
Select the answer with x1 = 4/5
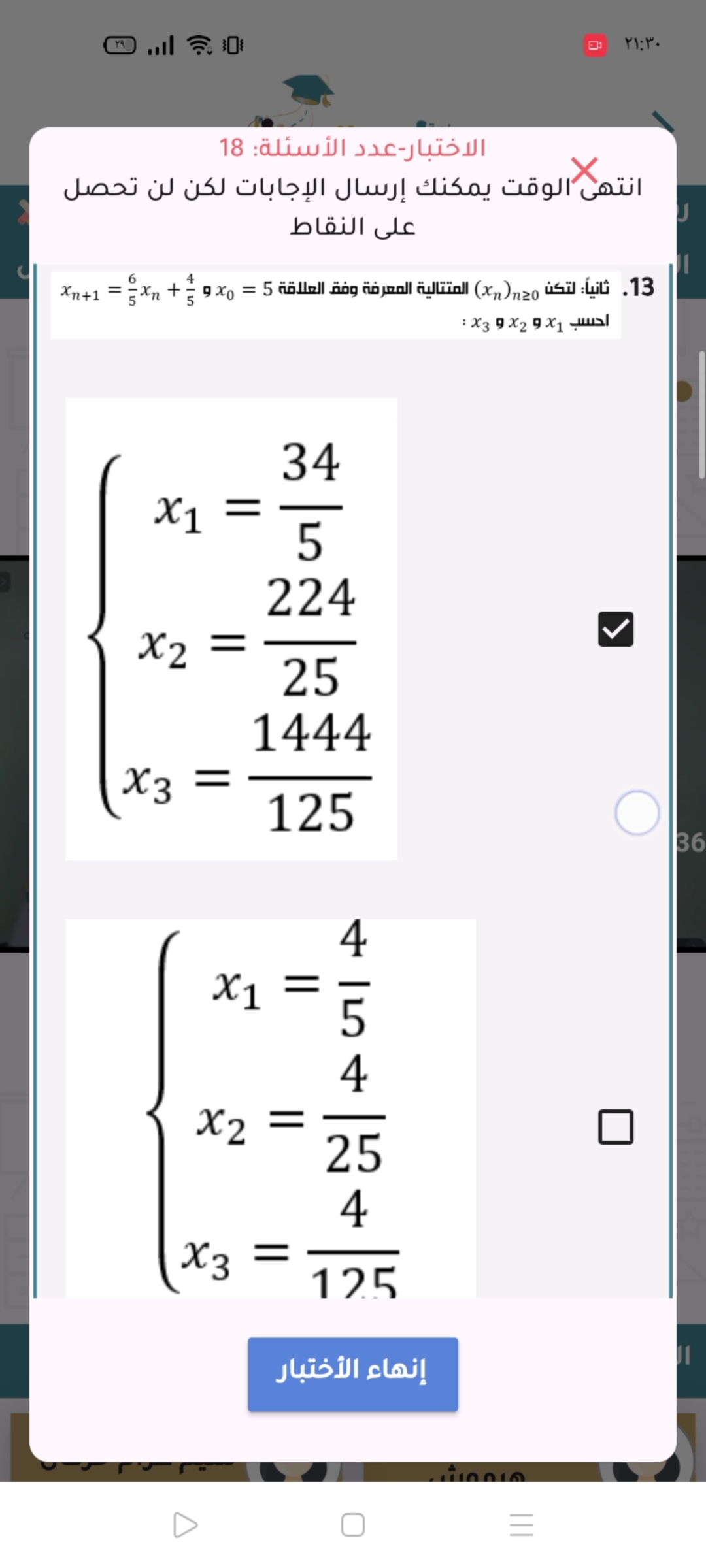point(616,1127)
